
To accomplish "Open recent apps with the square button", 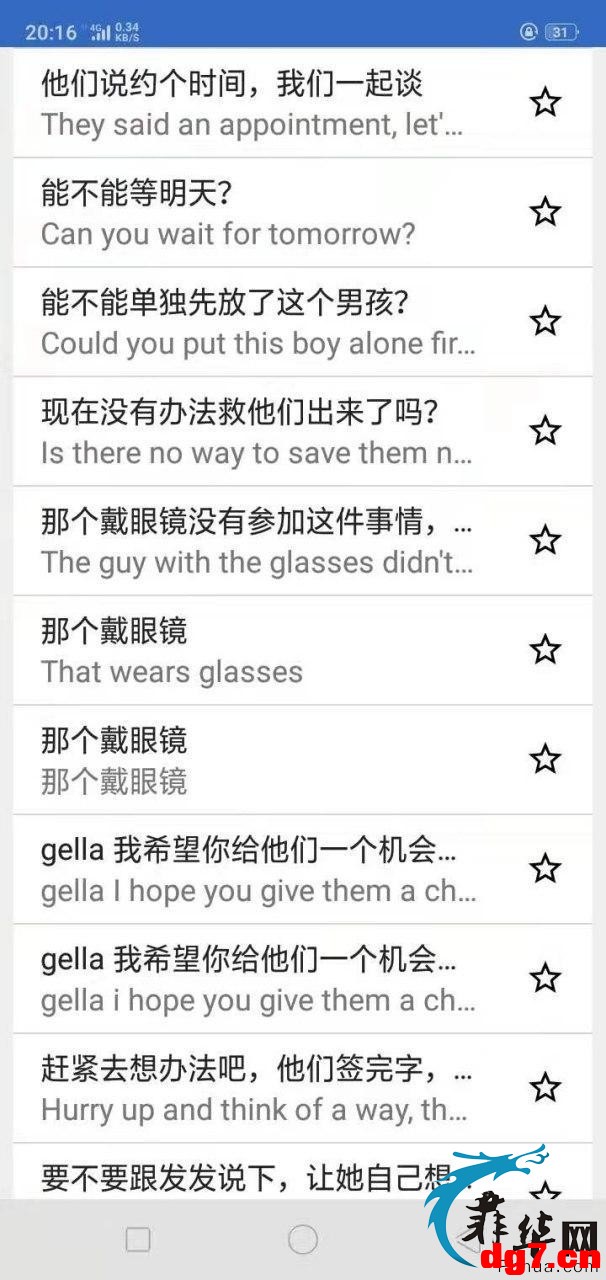I will (x=138, y=1240).
